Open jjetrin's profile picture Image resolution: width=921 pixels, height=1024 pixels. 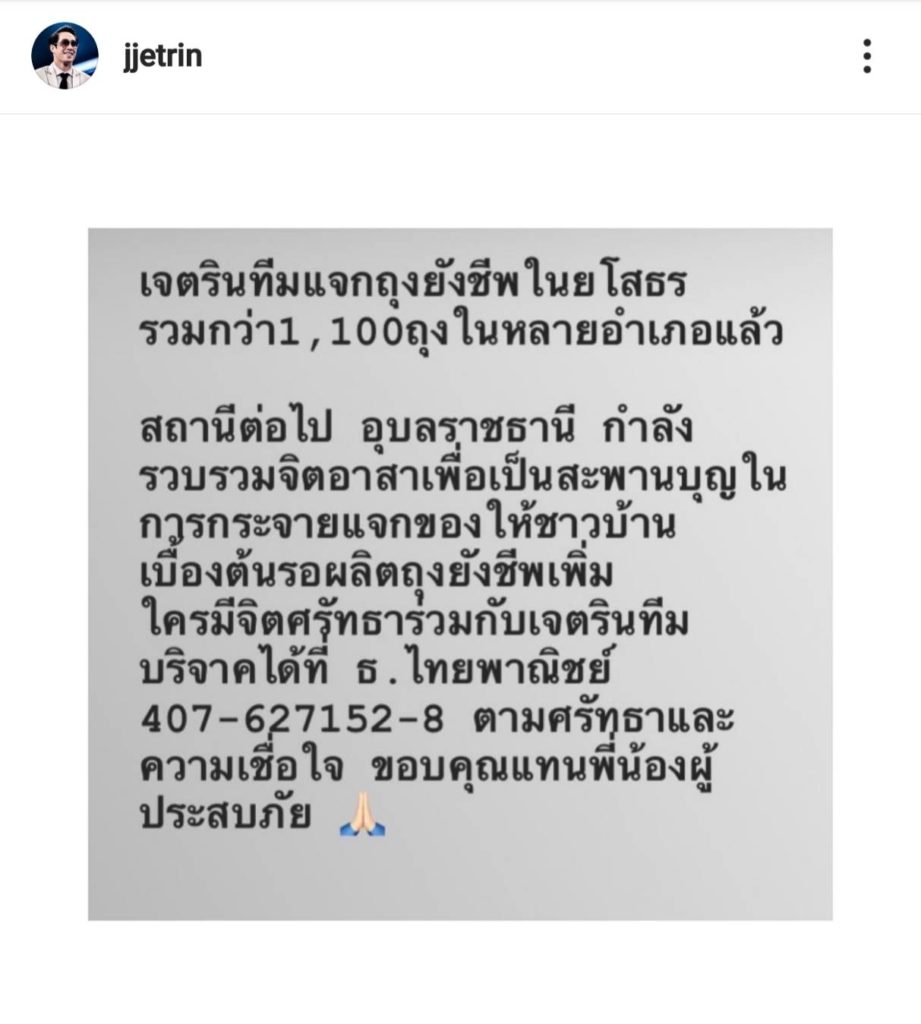pyautogui.click(x=65, y=56)
